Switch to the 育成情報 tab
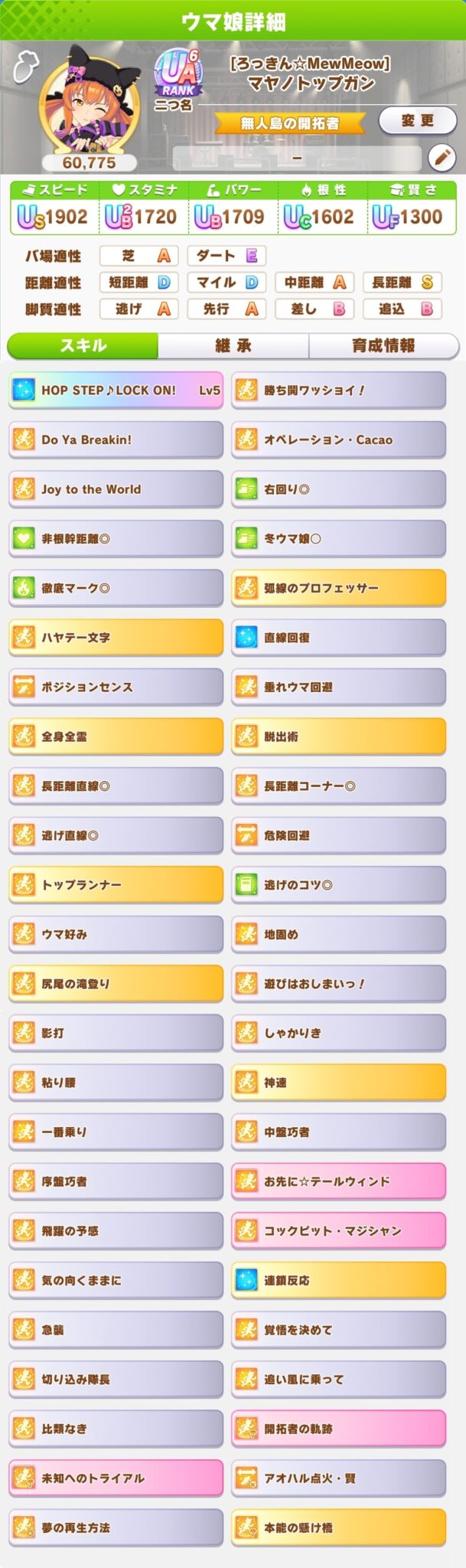Image resolution: width=466 pixels, height=1568 pixels. 383,346
